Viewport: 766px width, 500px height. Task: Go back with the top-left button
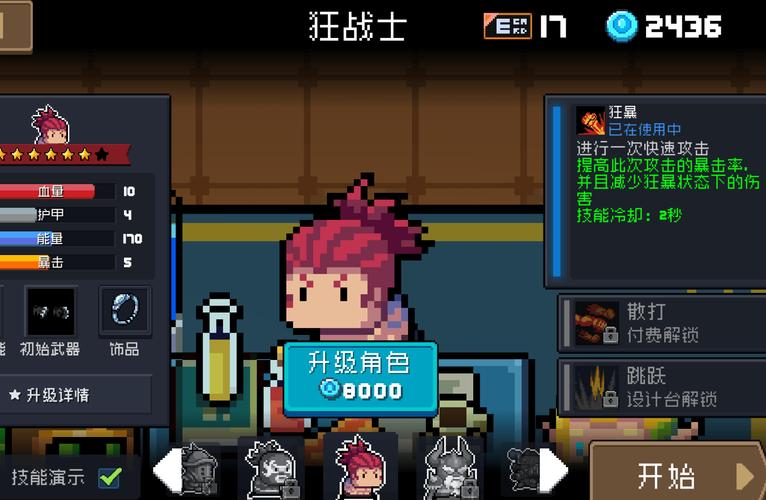pyautogui.click(x=14, y=24)
